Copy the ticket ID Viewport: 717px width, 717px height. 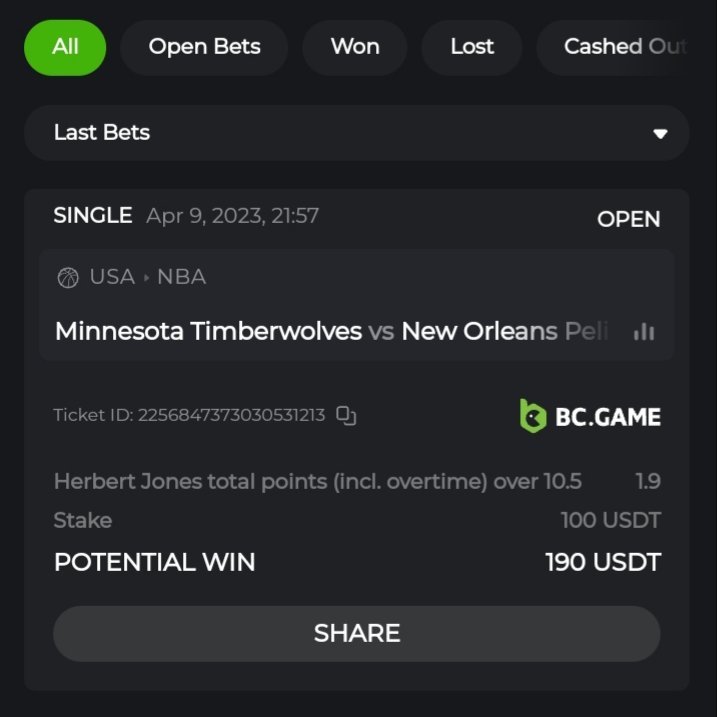[346, 415]
